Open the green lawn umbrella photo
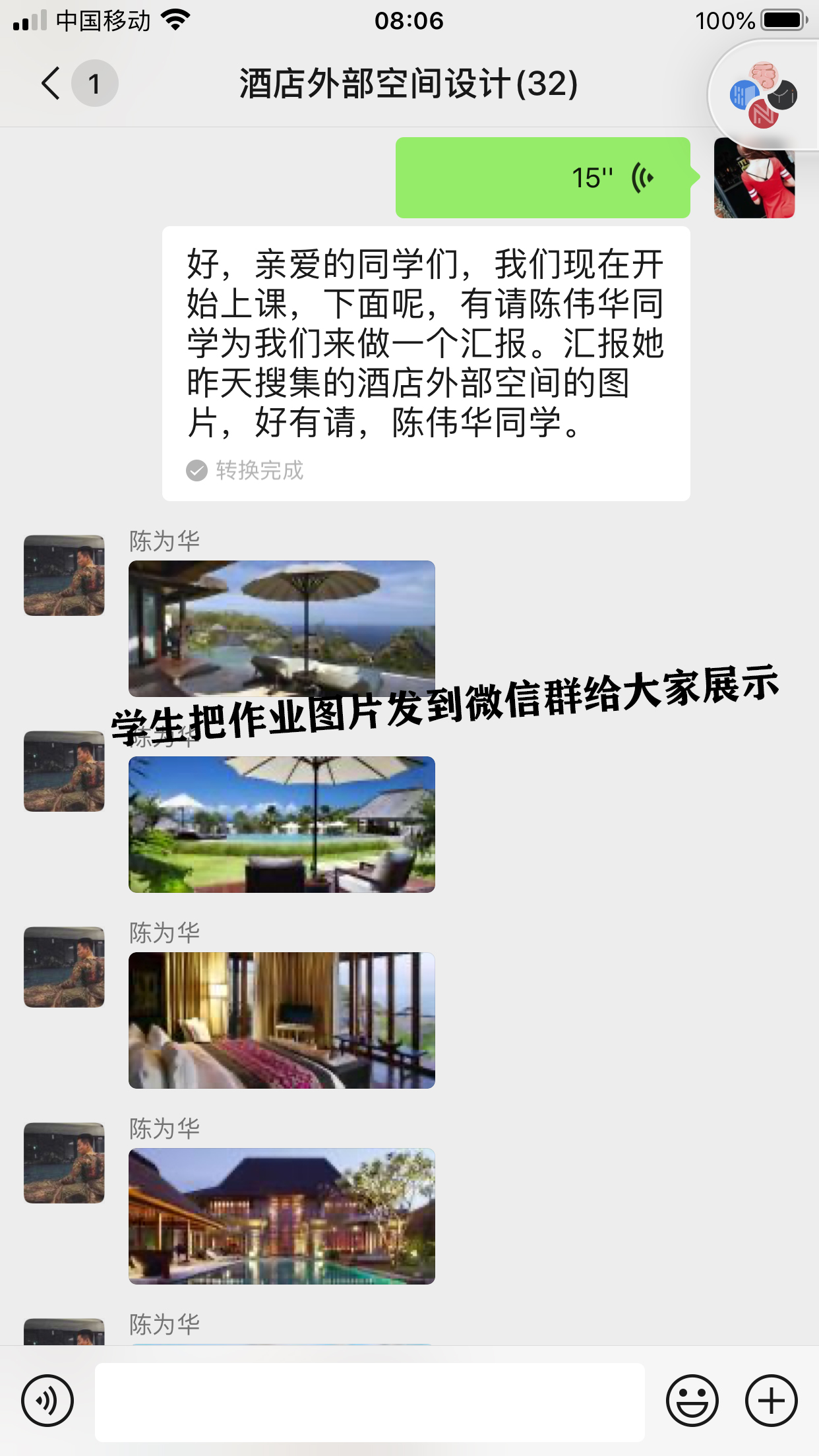This screenshot has height=1456, width=819. click(x=282, y=824)
